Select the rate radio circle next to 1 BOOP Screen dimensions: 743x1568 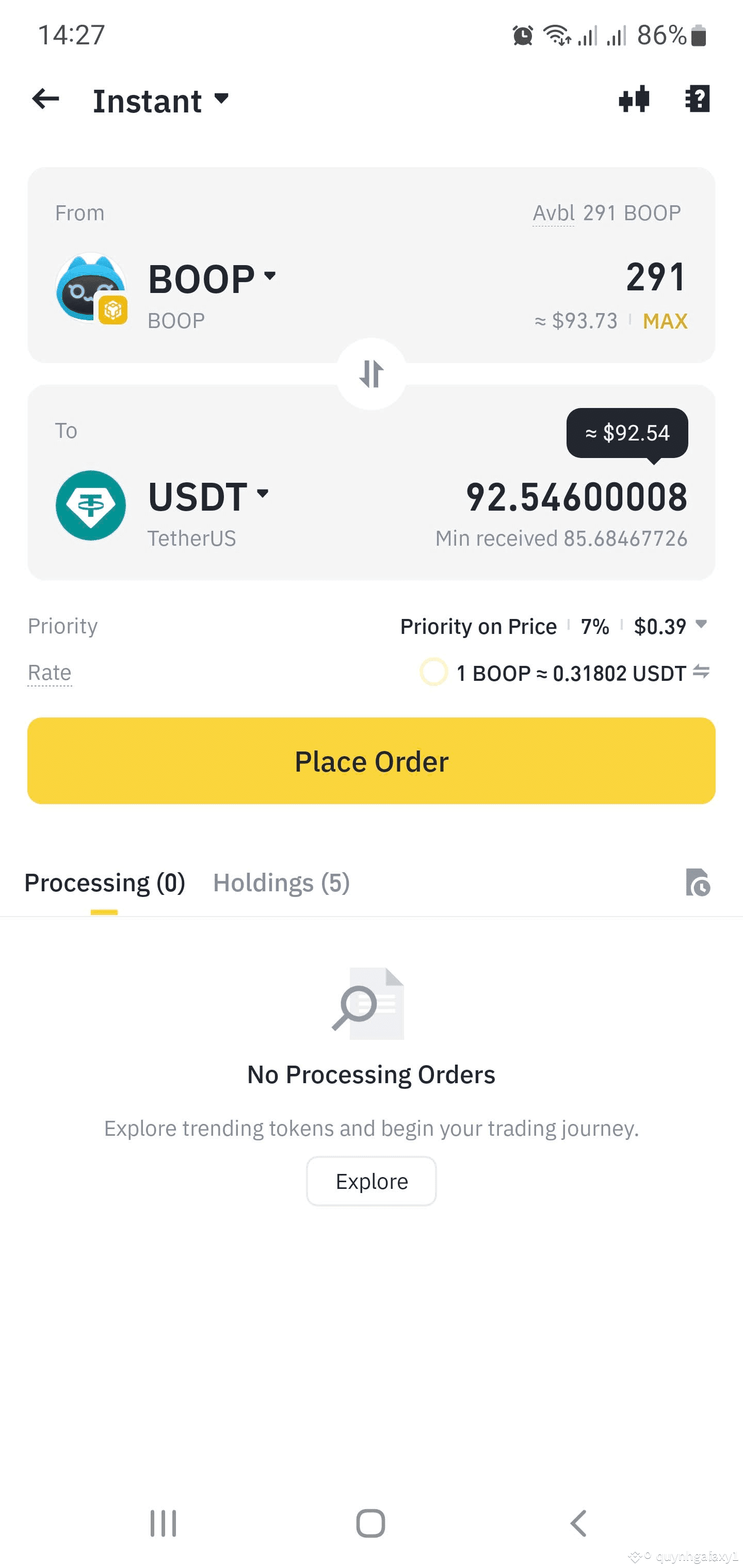(x=433, y=673)
